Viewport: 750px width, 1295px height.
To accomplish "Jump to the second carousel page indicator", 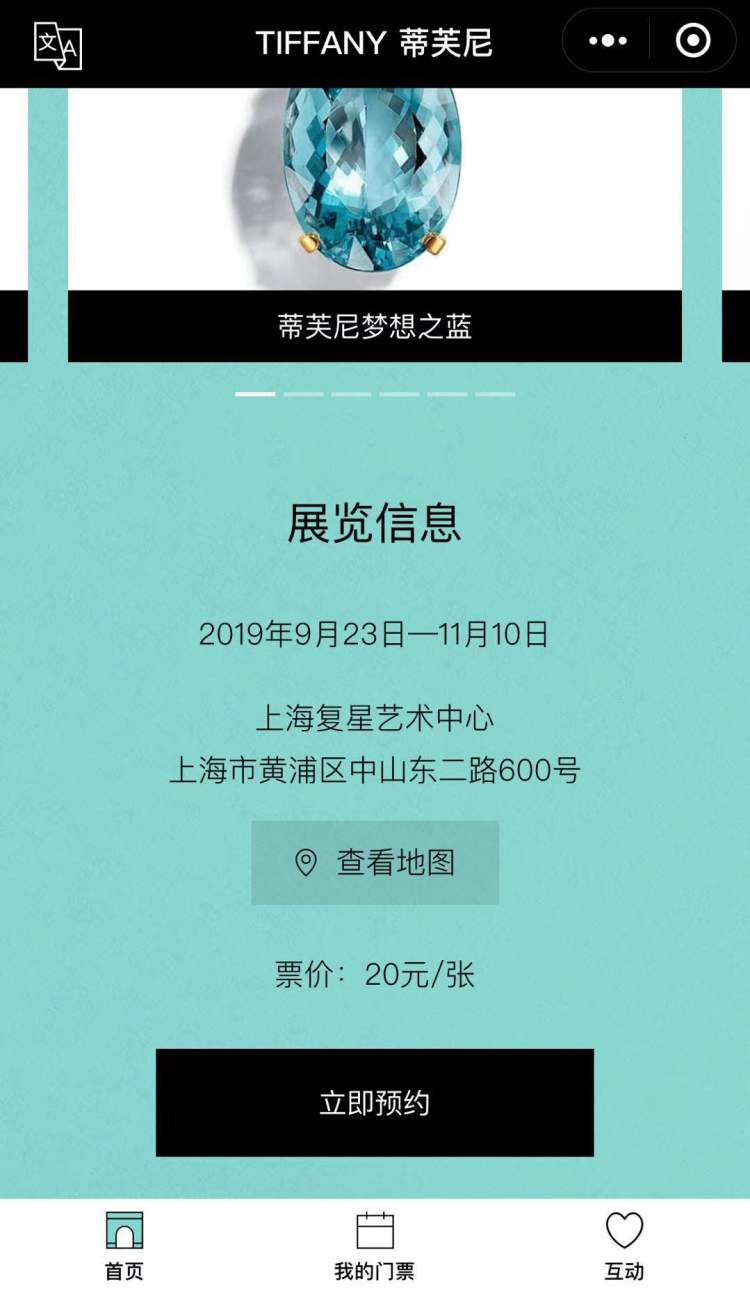I will click(303, 394).
